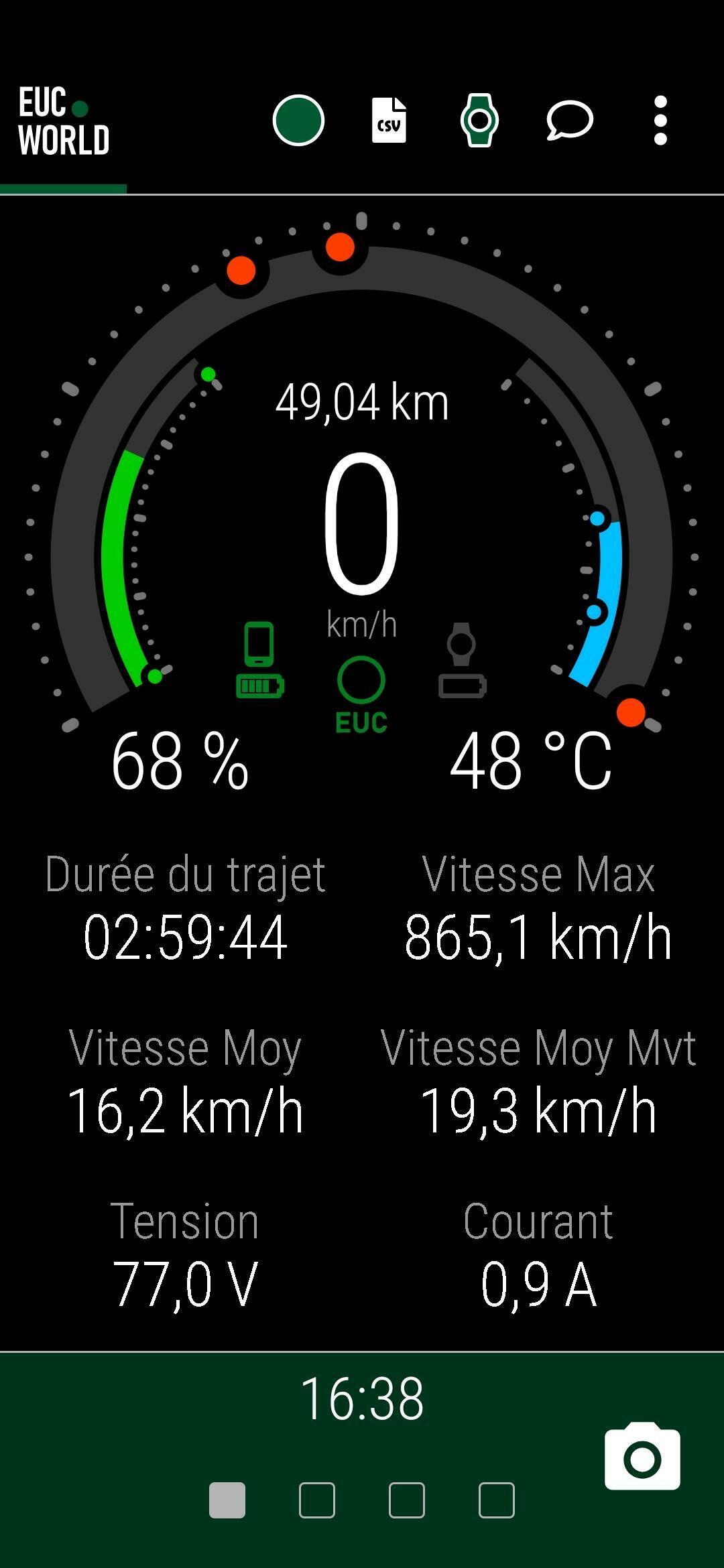Tap the EUC connection icon below speed
This screenshot has width=724, height=1568.
click(x=361, y=695)
